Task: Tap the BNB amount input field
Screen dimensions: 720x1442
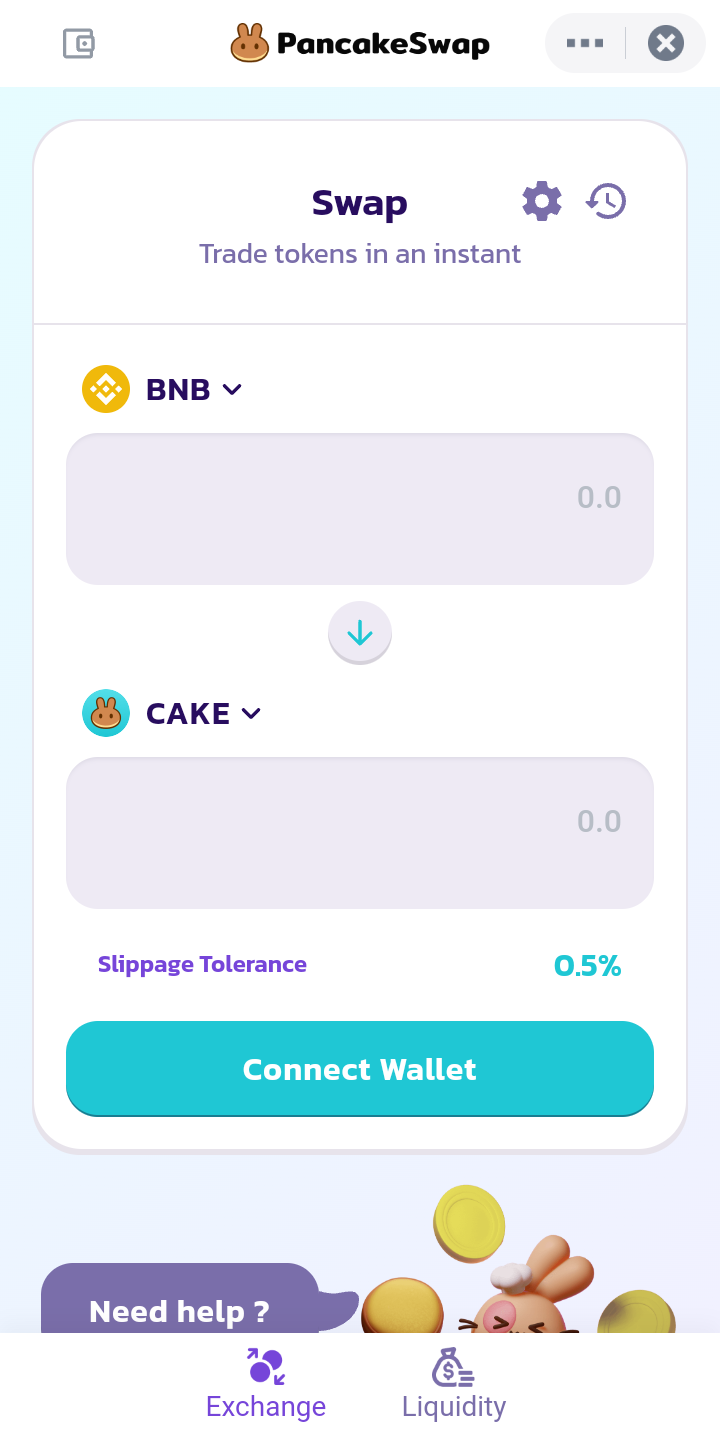Action: (360, 509)
